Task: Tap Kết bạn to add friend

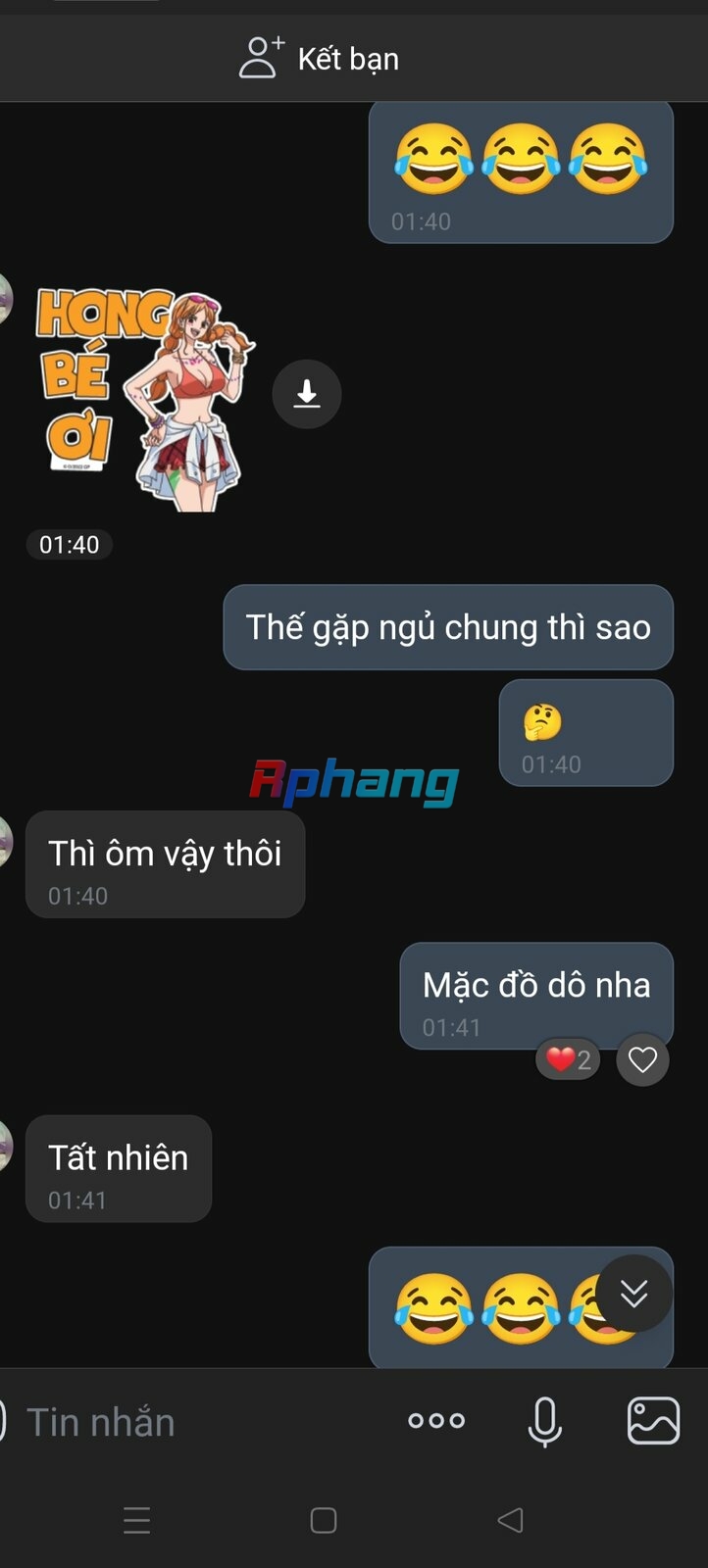Action: click(320, 58)
